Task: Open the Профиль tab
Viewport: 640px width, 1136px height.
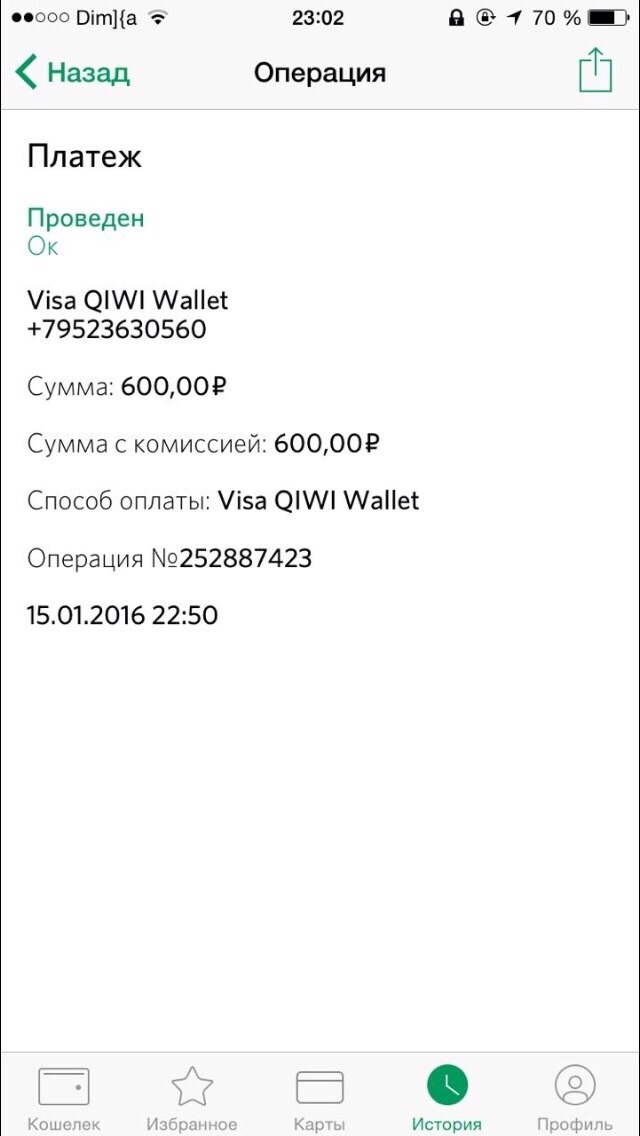Action: (575, 1096)
